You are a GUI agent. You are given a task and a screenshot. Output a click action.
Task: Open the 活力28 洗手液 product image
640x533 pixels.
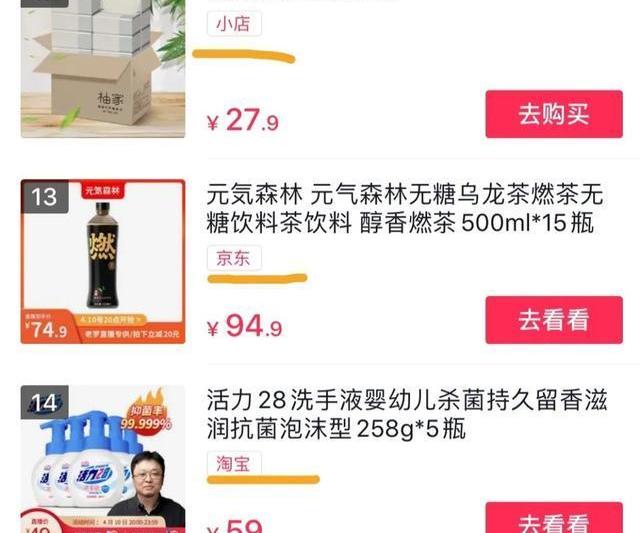click(x=103, y=460)
